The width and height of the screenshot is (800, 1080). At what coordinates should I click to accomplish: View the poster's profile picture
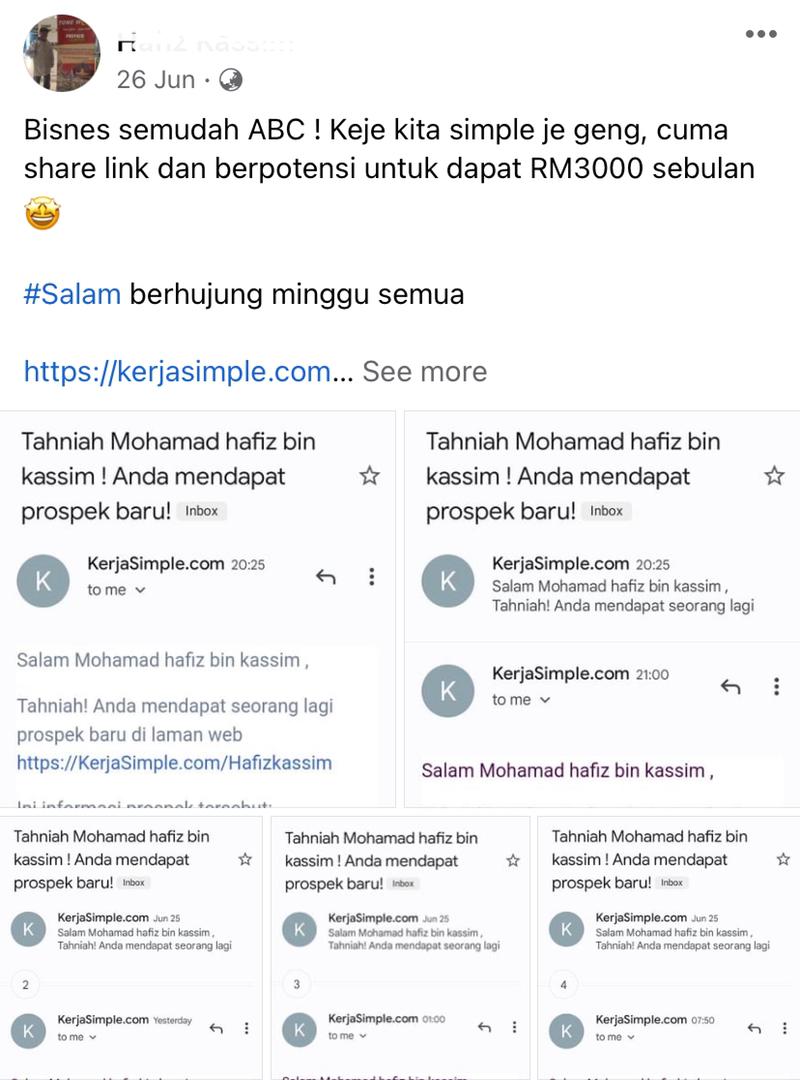(62, 53)
